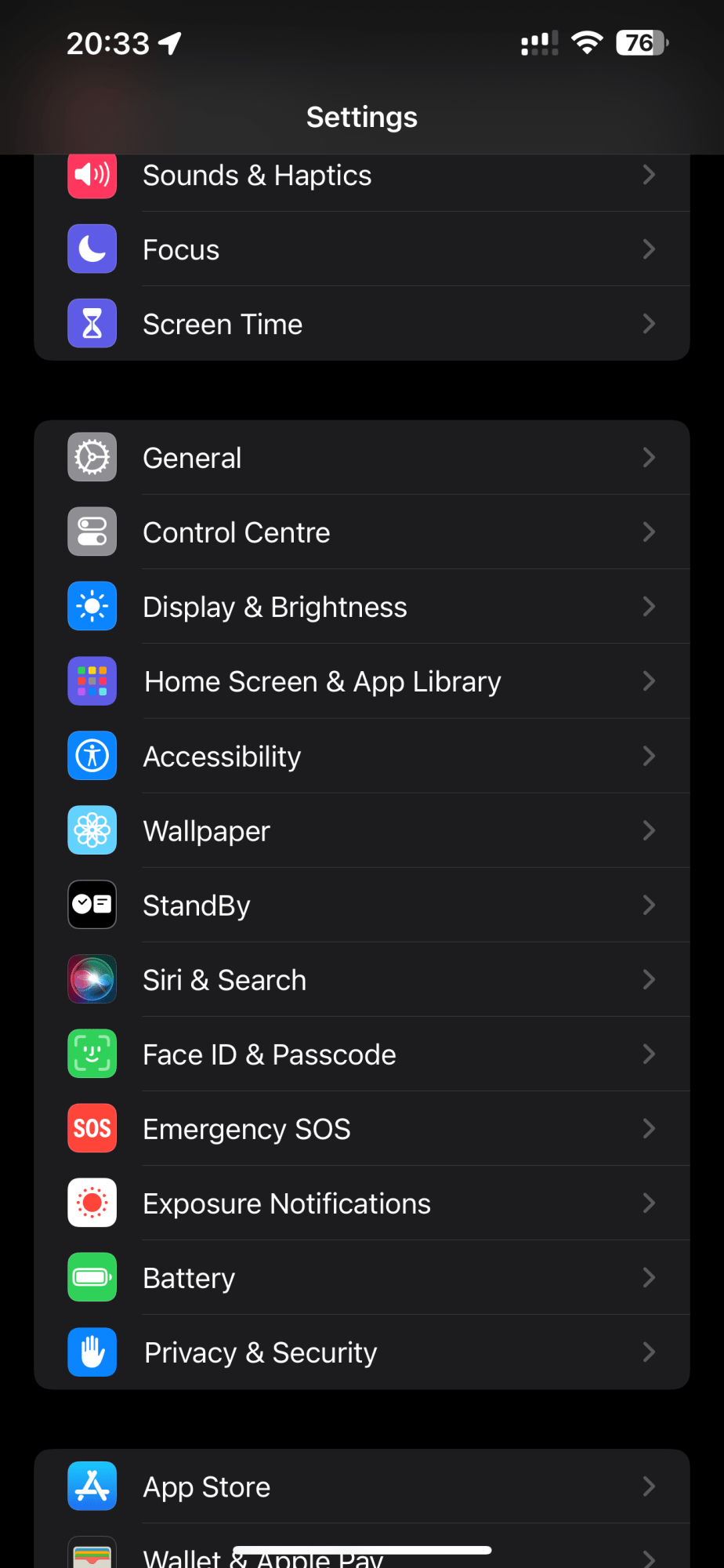Image resolution: width=724 pixels, height=1568 pixels.
Task: Select Emergency SOS
Action: (x=360, y=1128)
